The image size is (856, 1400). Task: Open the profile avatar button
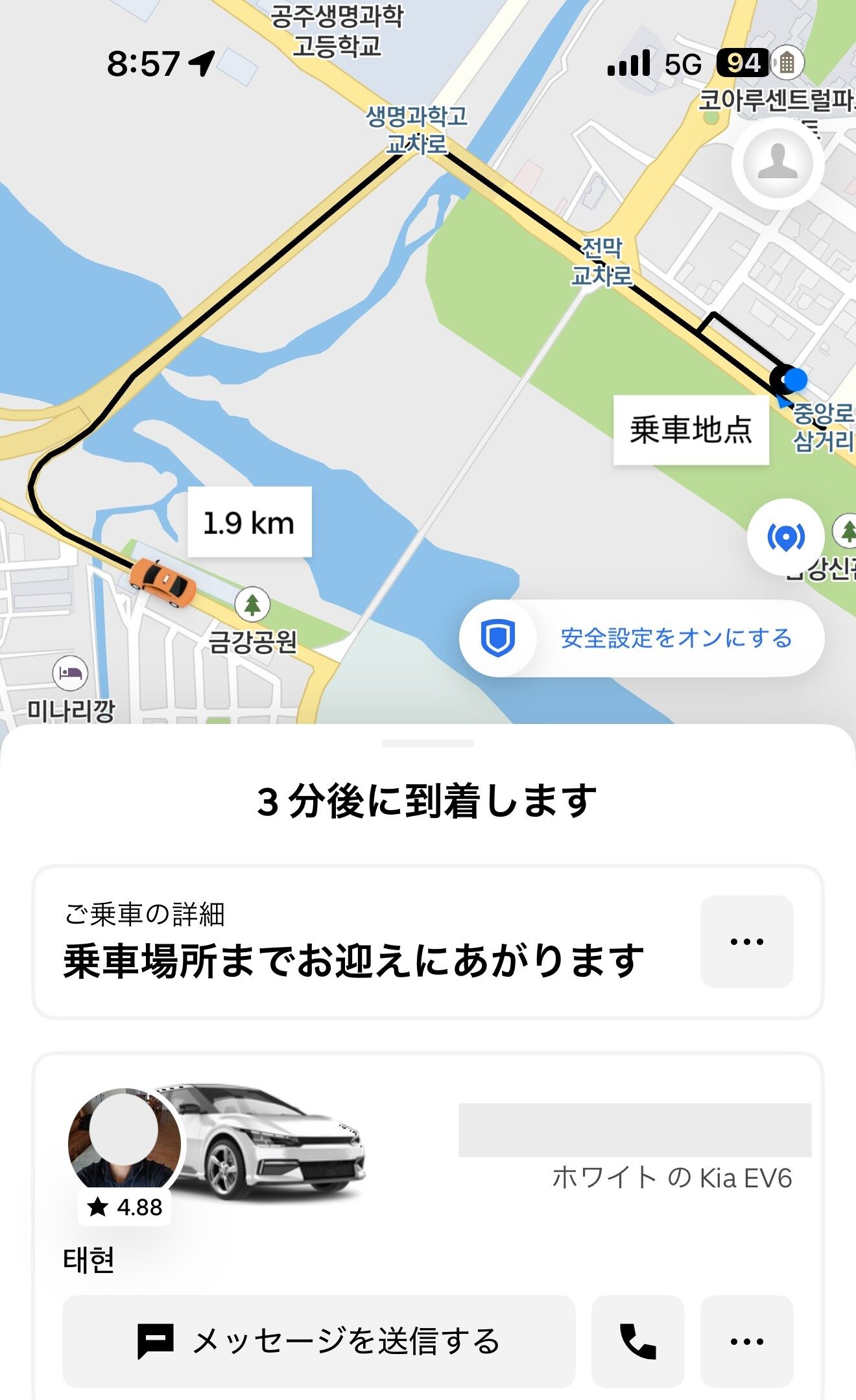point(778,163)
